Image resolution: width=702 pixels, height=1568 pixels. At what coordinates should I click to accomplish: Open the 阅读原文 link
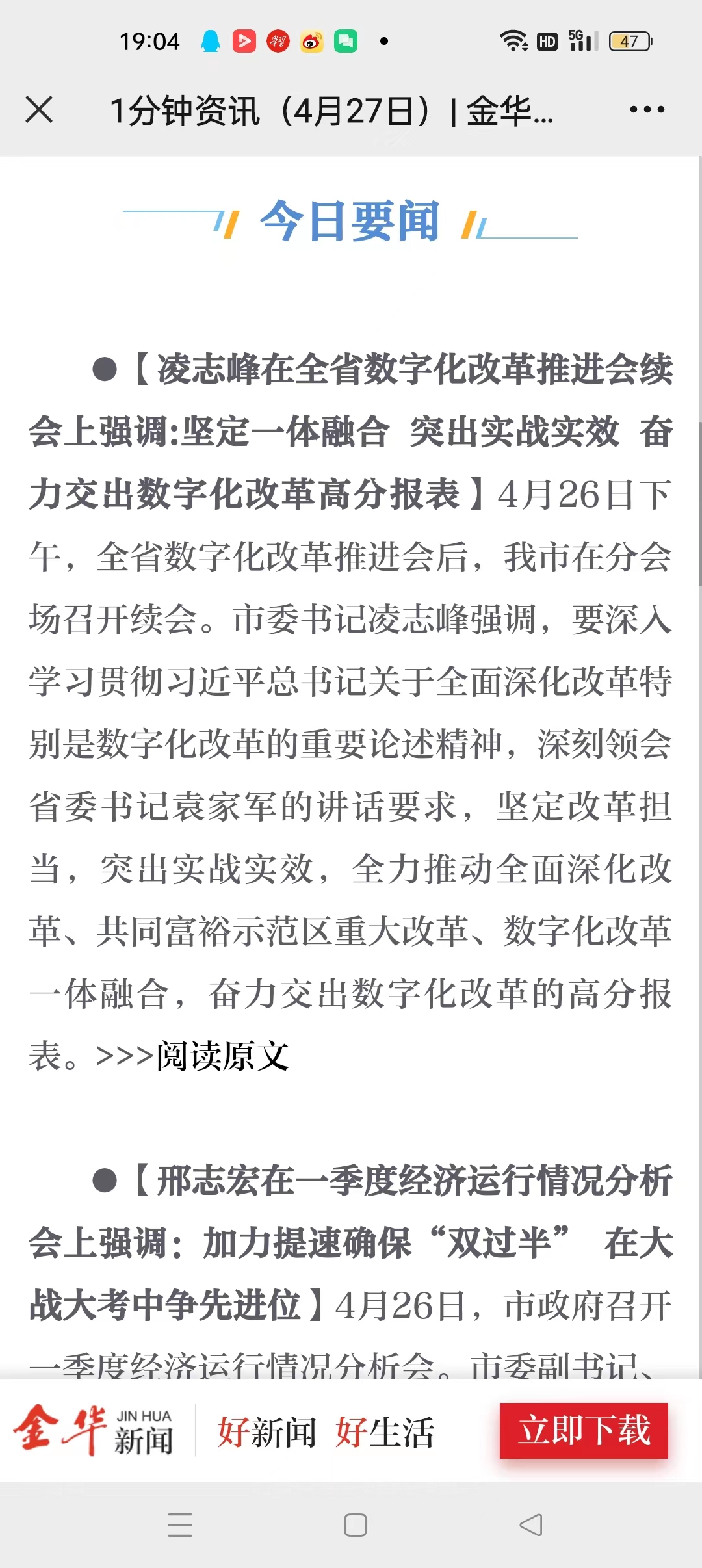click(x=222, y=1056)
